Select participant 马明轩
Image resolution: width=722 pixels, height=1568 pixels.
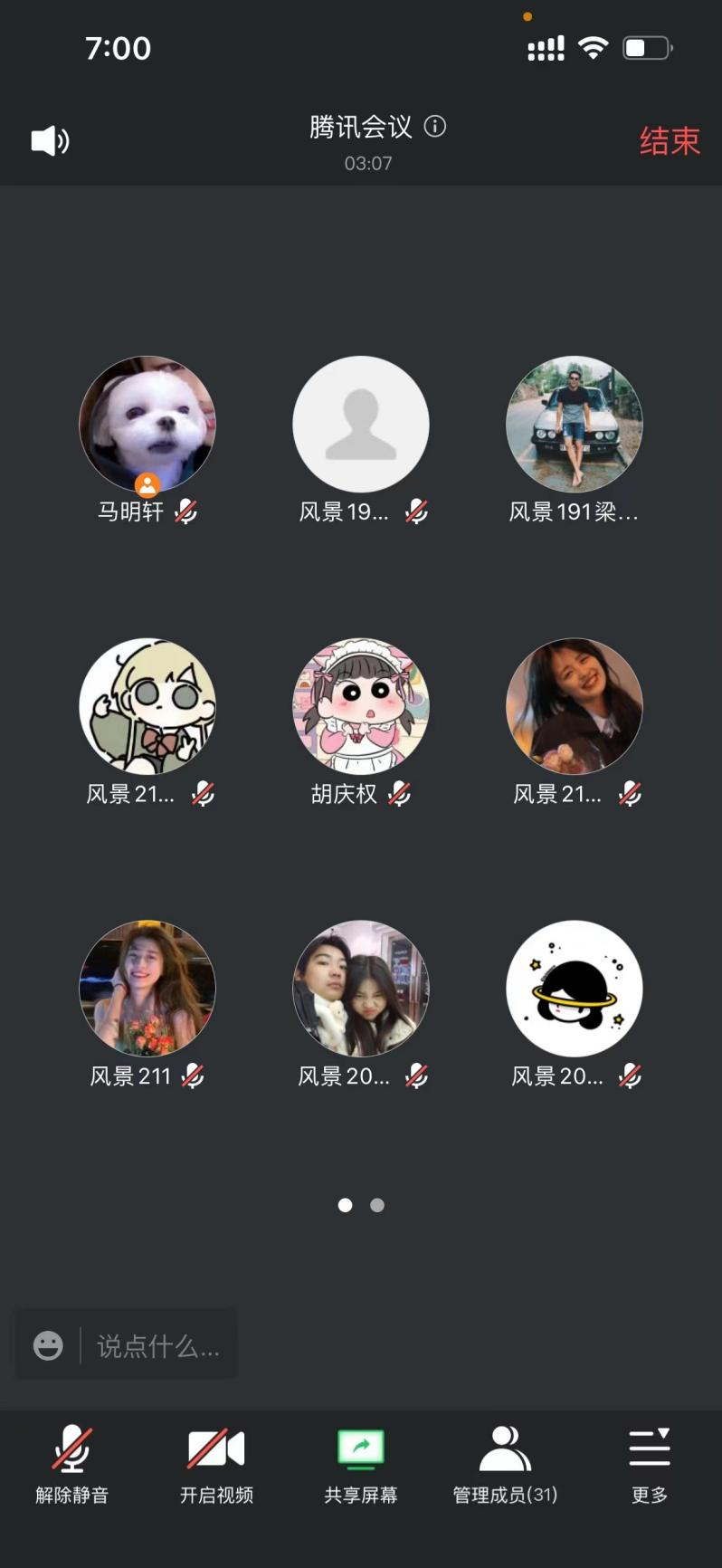coord(147,425)
